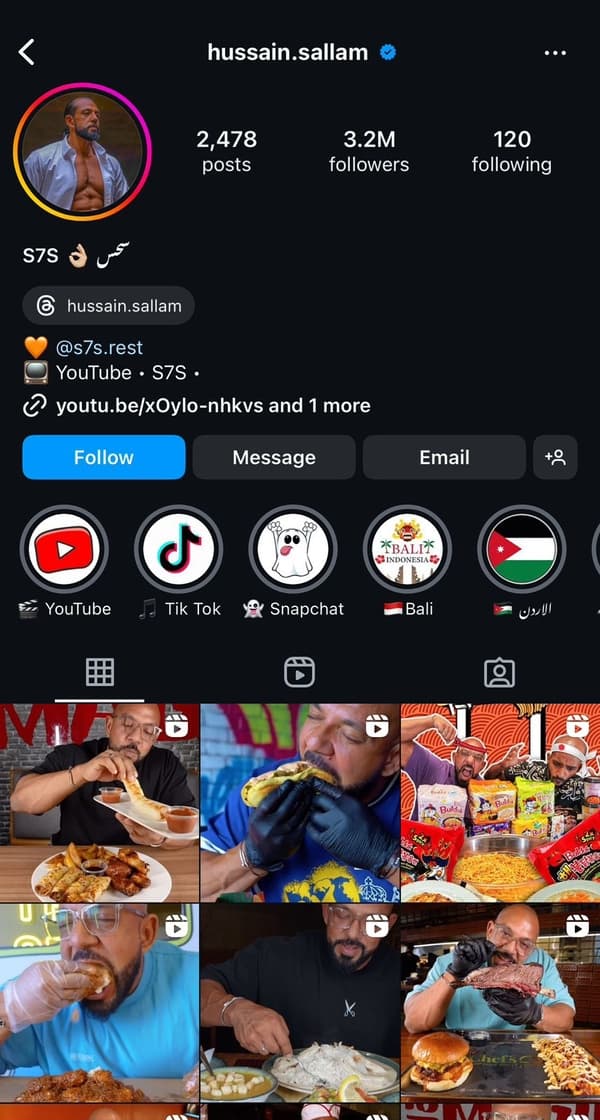
Task: Tap the Email button
Action: 444,457
